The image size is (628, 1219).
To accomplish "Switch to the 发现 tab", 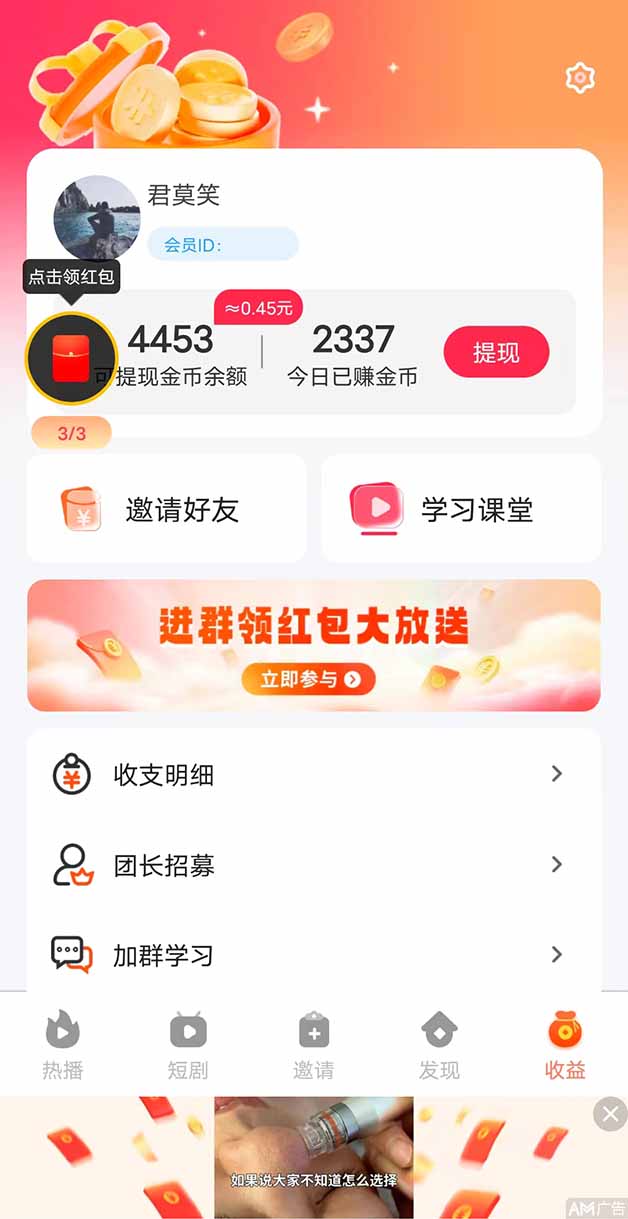I will pyautogui.click(x=439, y=1045).
